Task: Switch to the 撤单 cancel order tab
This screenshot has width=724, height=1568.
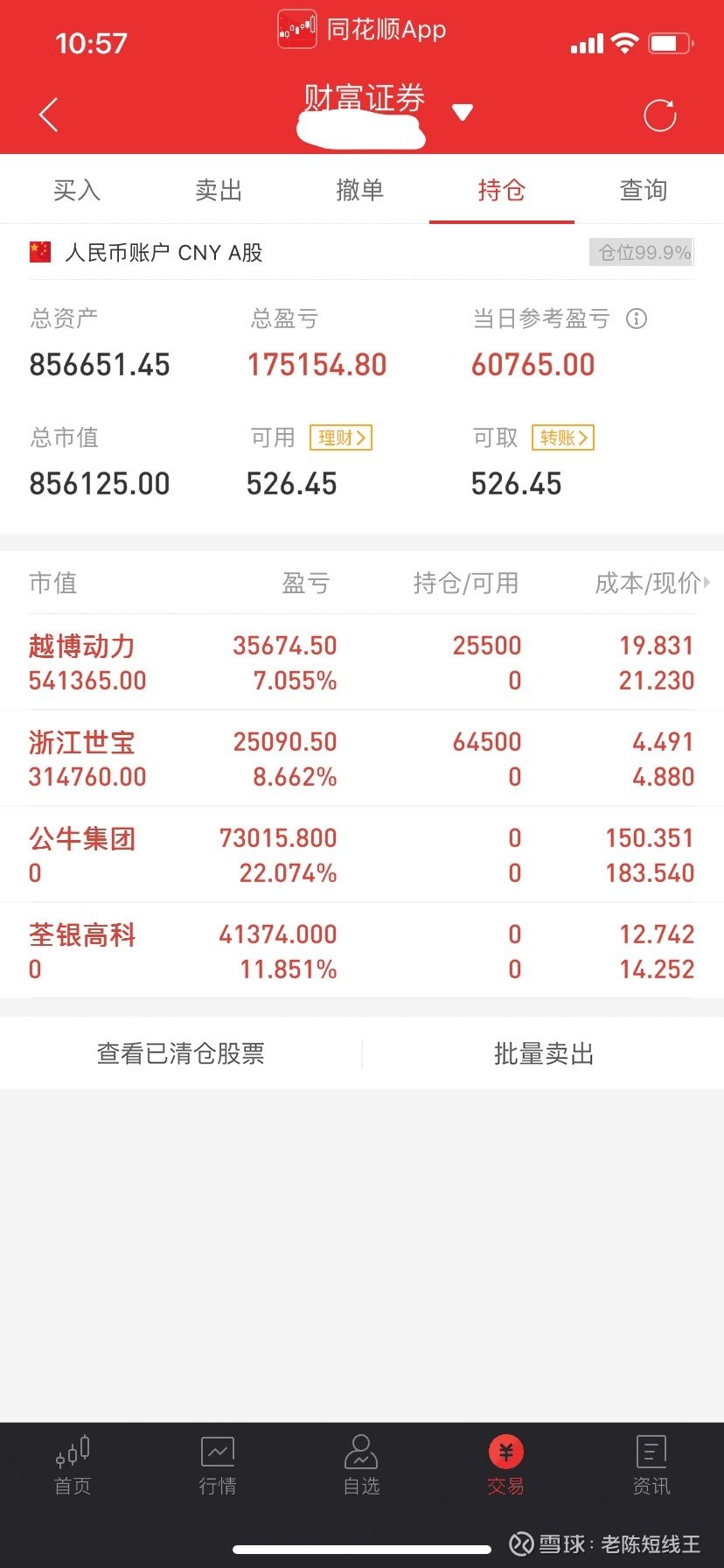Action: pos(360,189)
